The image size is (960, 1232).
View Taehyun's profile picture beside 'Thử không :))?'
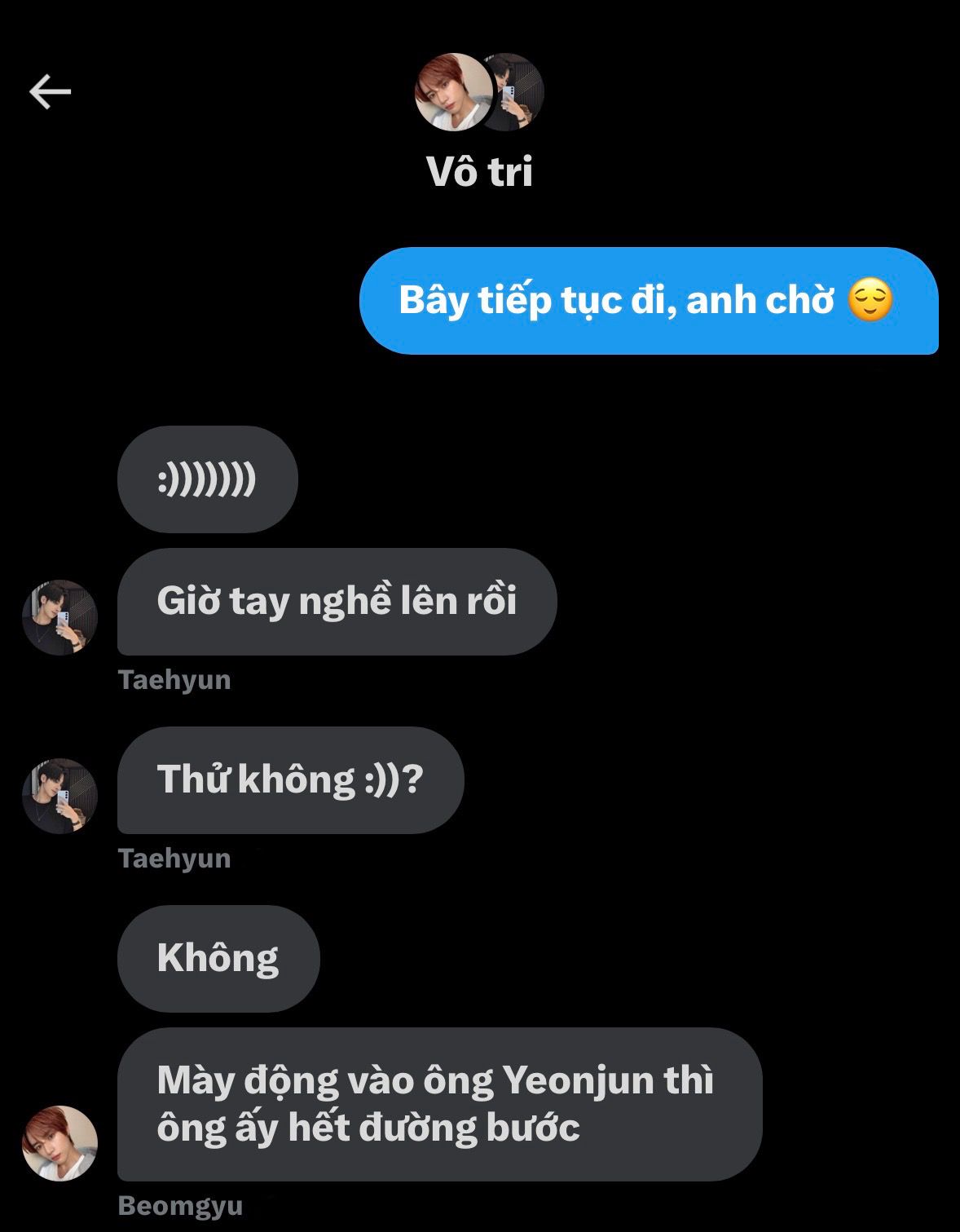point(59,796)
